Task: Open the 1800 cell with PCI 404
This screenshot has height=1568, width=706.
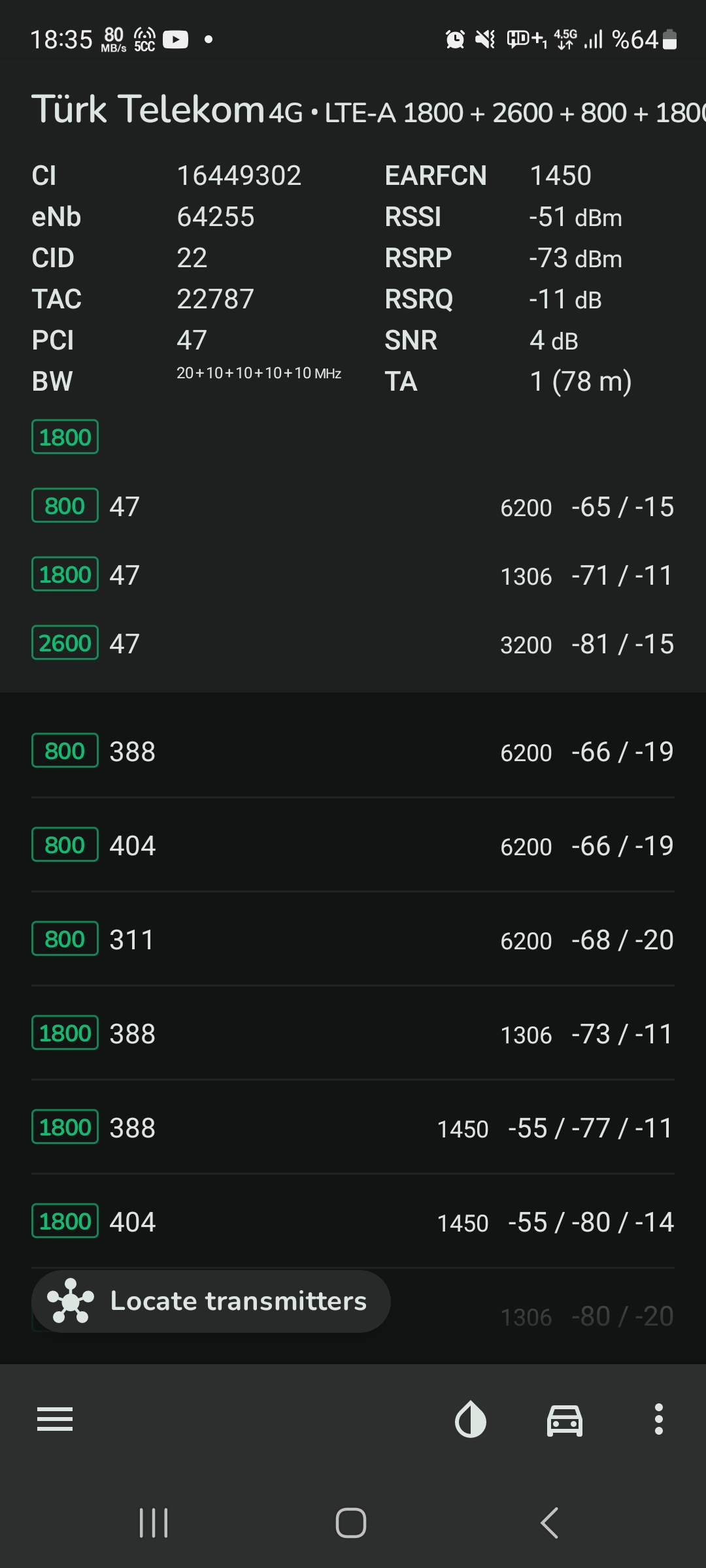Action: pyautogui.click(x=353, y=1221)
